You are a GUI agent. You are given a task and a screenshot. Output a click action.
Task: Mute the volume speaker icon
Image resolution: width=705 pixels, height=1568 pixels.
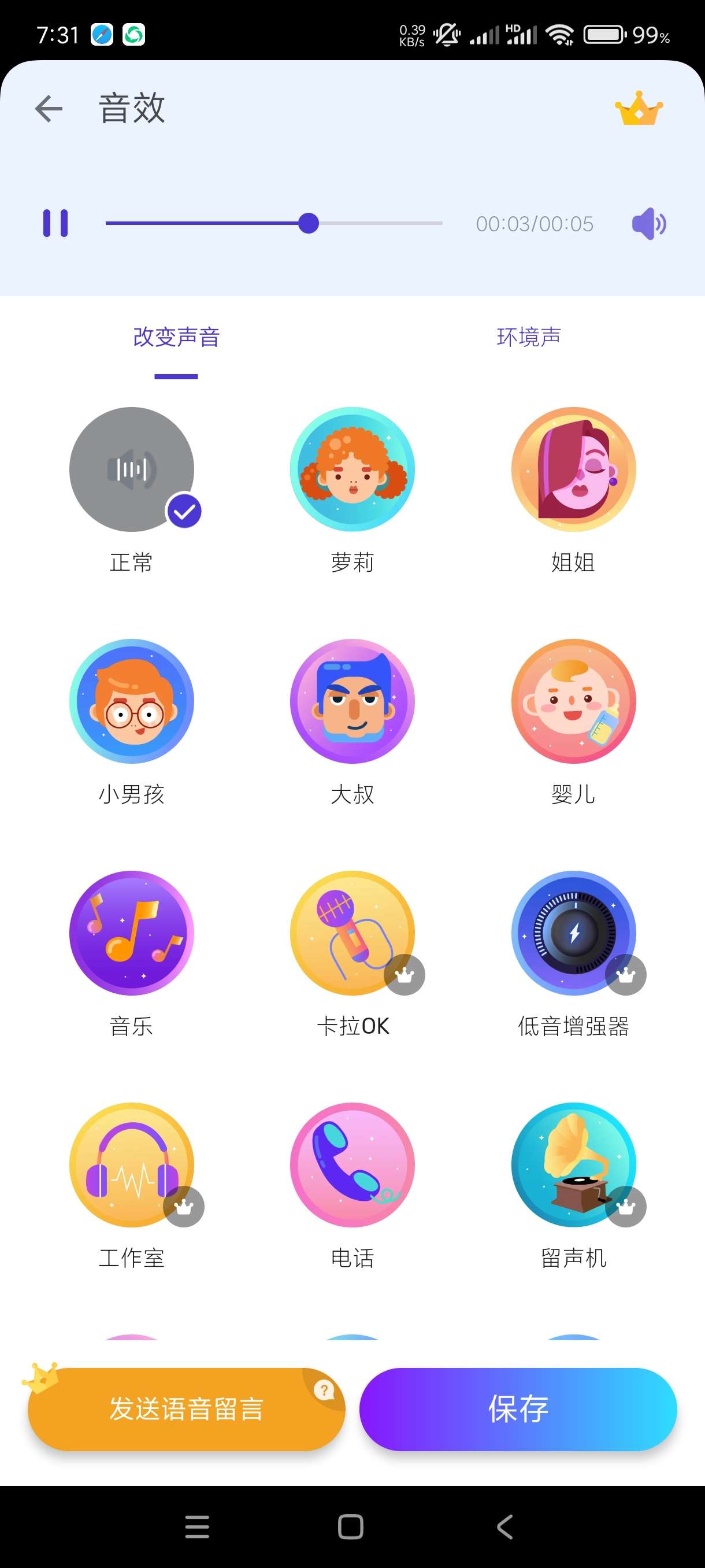point(648,223)
